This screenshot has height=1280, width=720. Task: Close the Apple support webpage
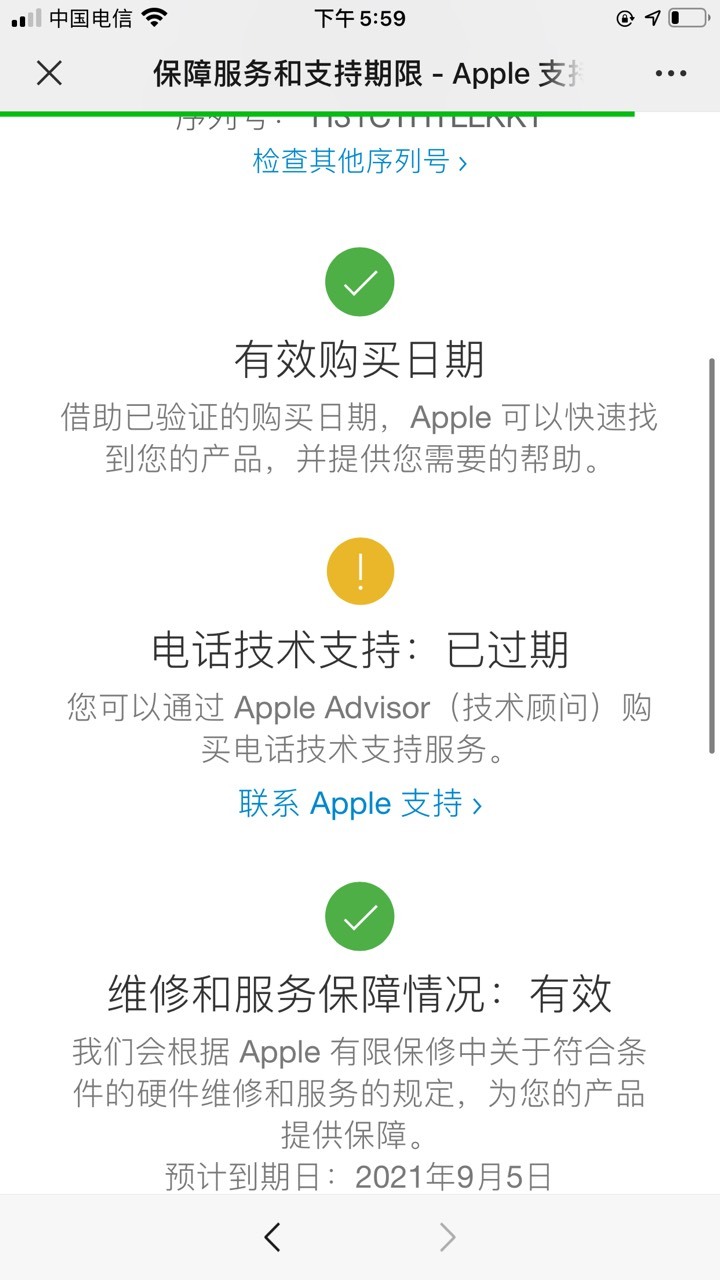(49, 72)
